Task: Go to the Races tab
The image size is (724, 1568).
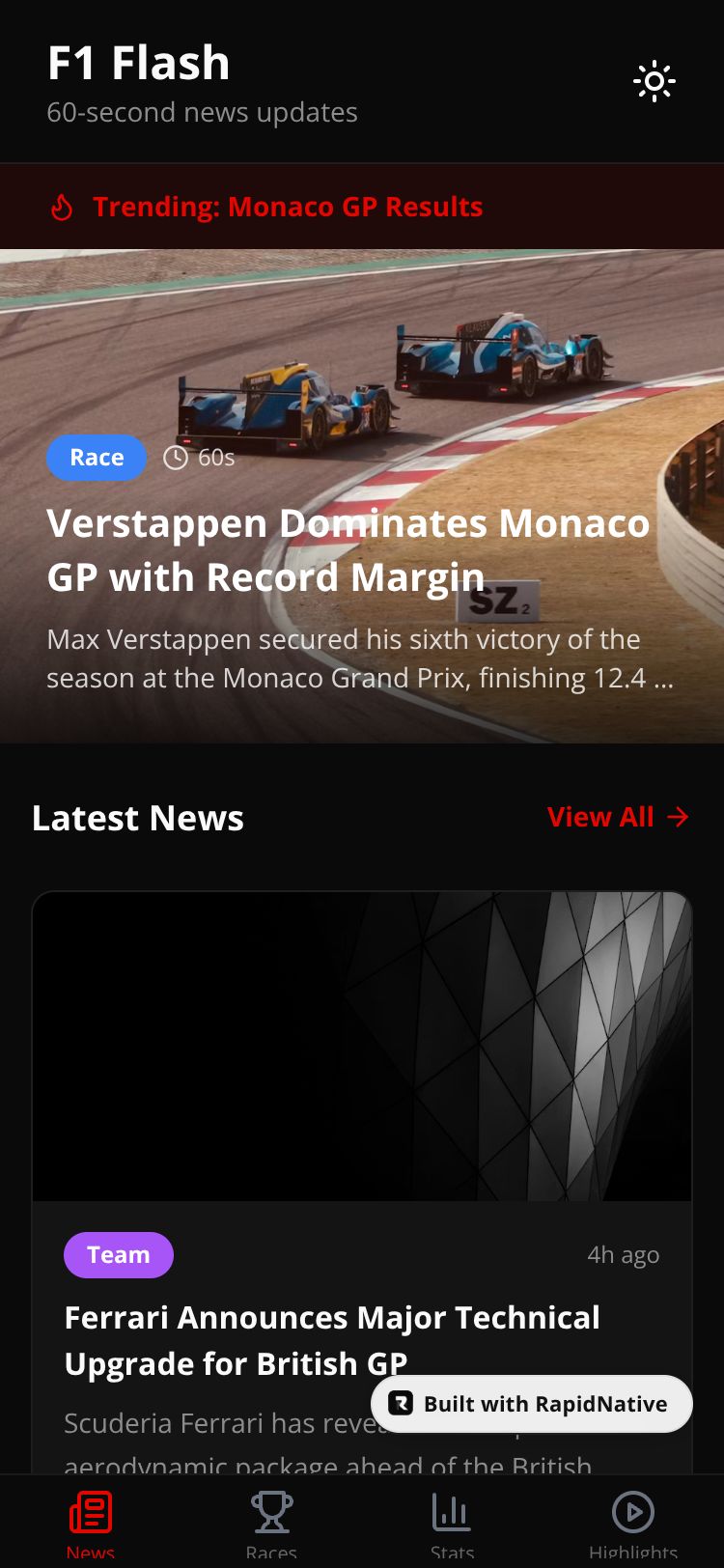Action: click(x=271, y=1522)
